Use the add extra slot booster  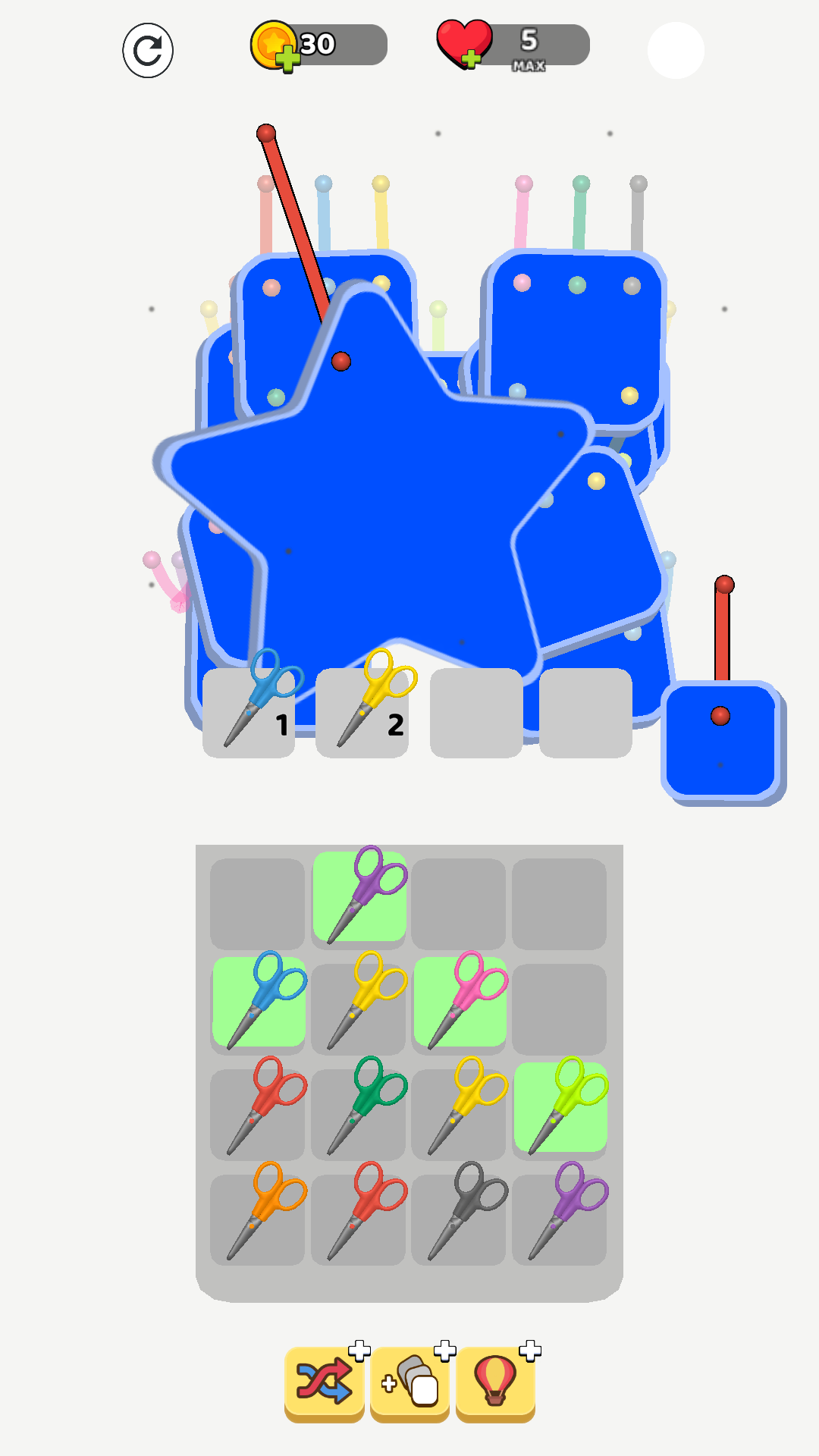(409, 1382)
